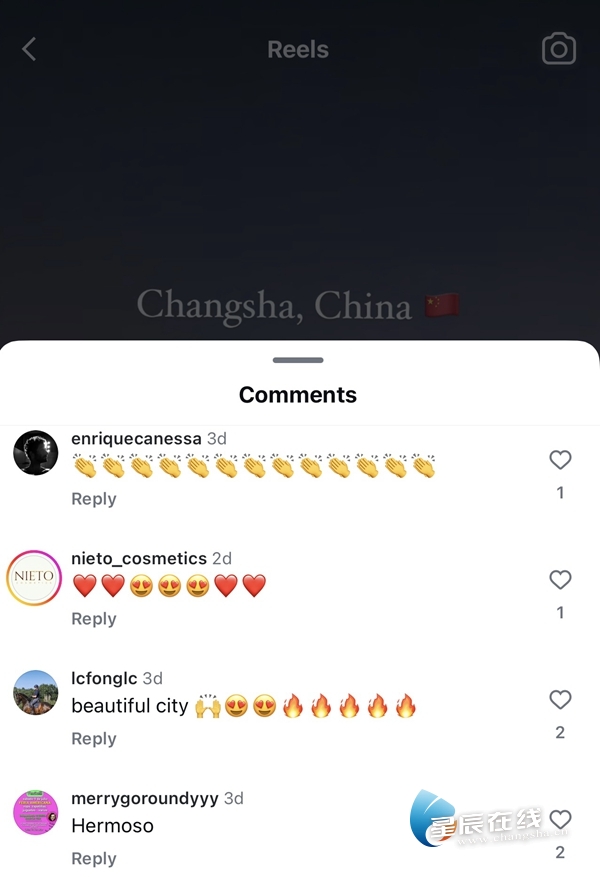
Task: Tap the comments sheet drag handle
Action: coord(298,360)
